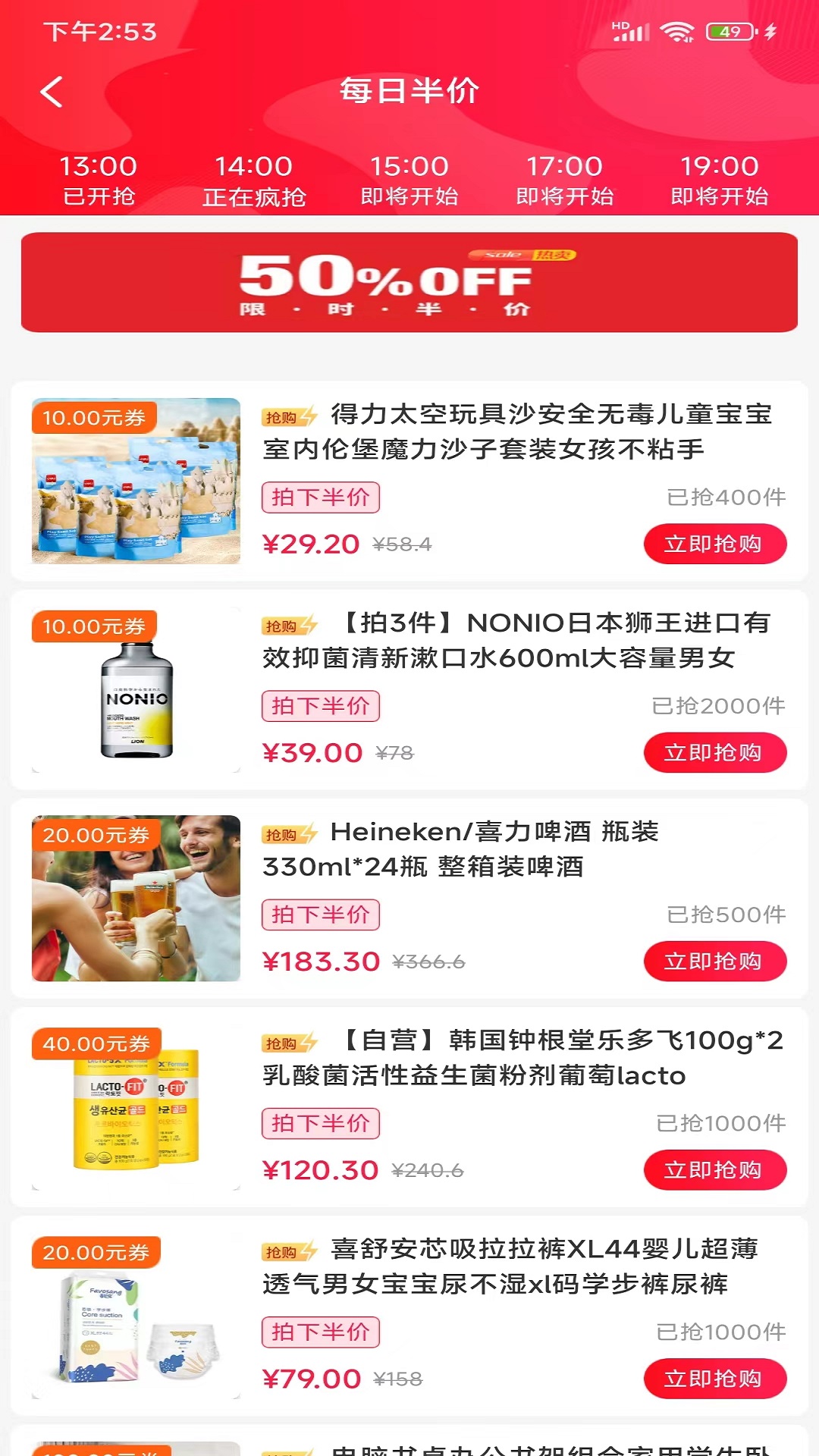The image size is (819, 1456).
Task: Open the 17:00 即将开始 time slot
Action: [565, 180]
